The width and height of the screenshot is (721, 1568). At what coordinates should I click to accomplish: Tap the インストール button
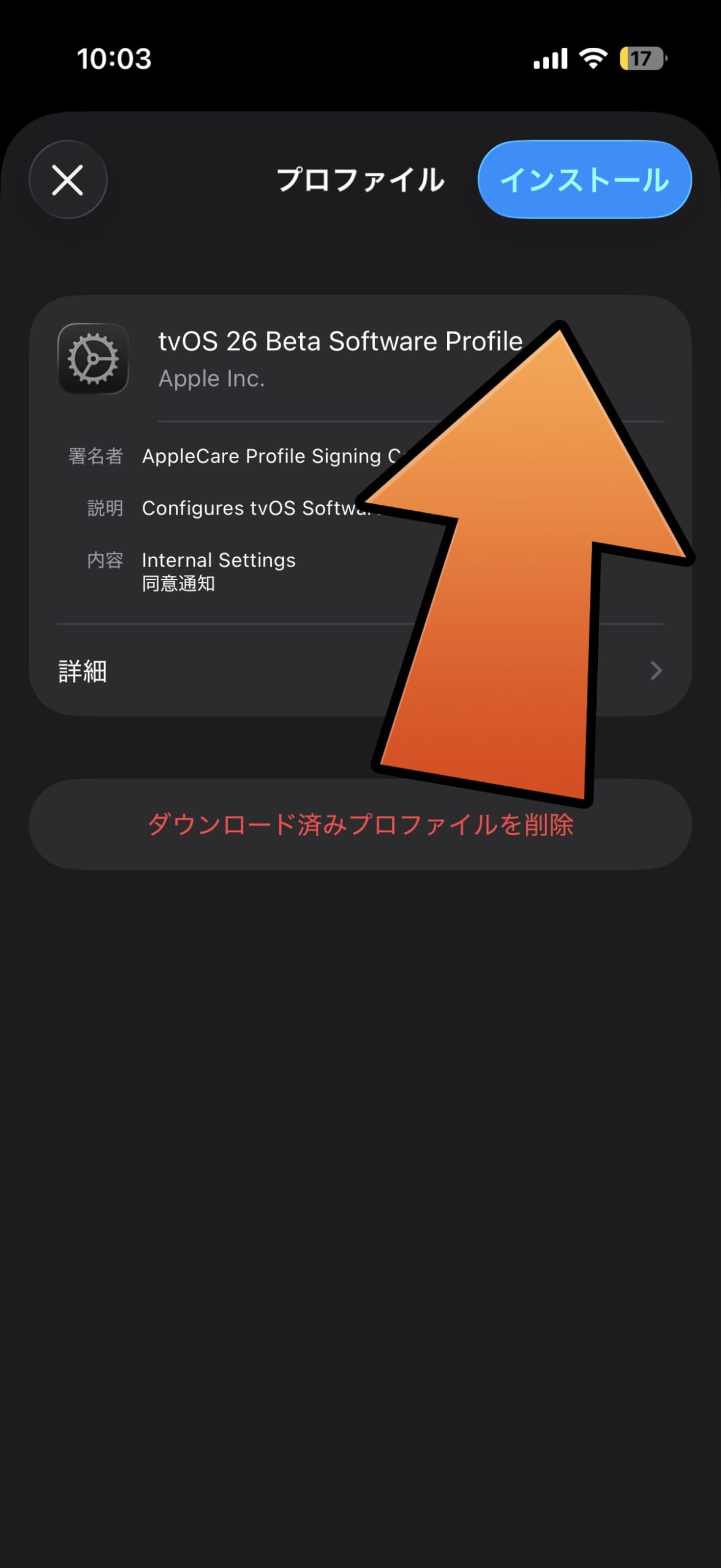pyautogui.click(x=584, y=179)
